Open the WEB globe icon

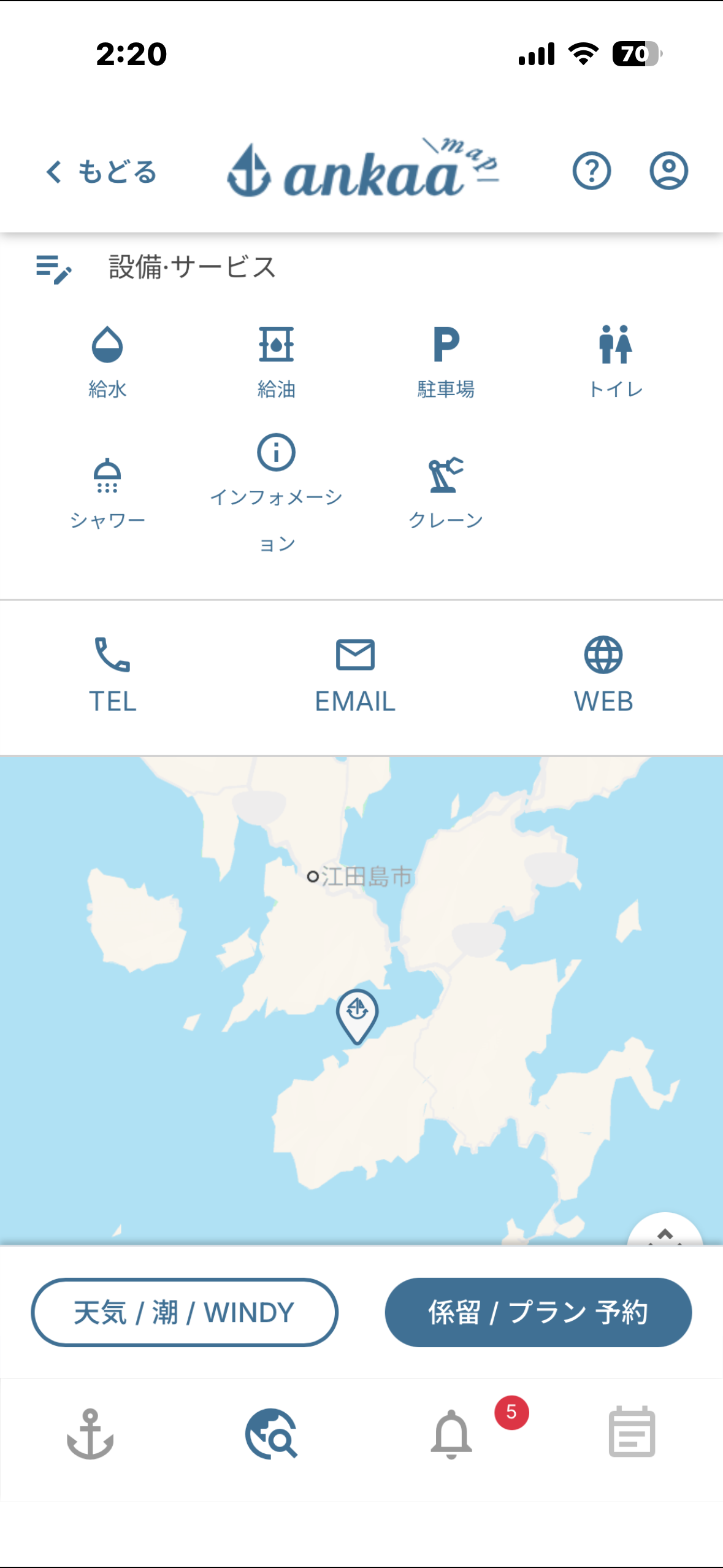(603, 655)
